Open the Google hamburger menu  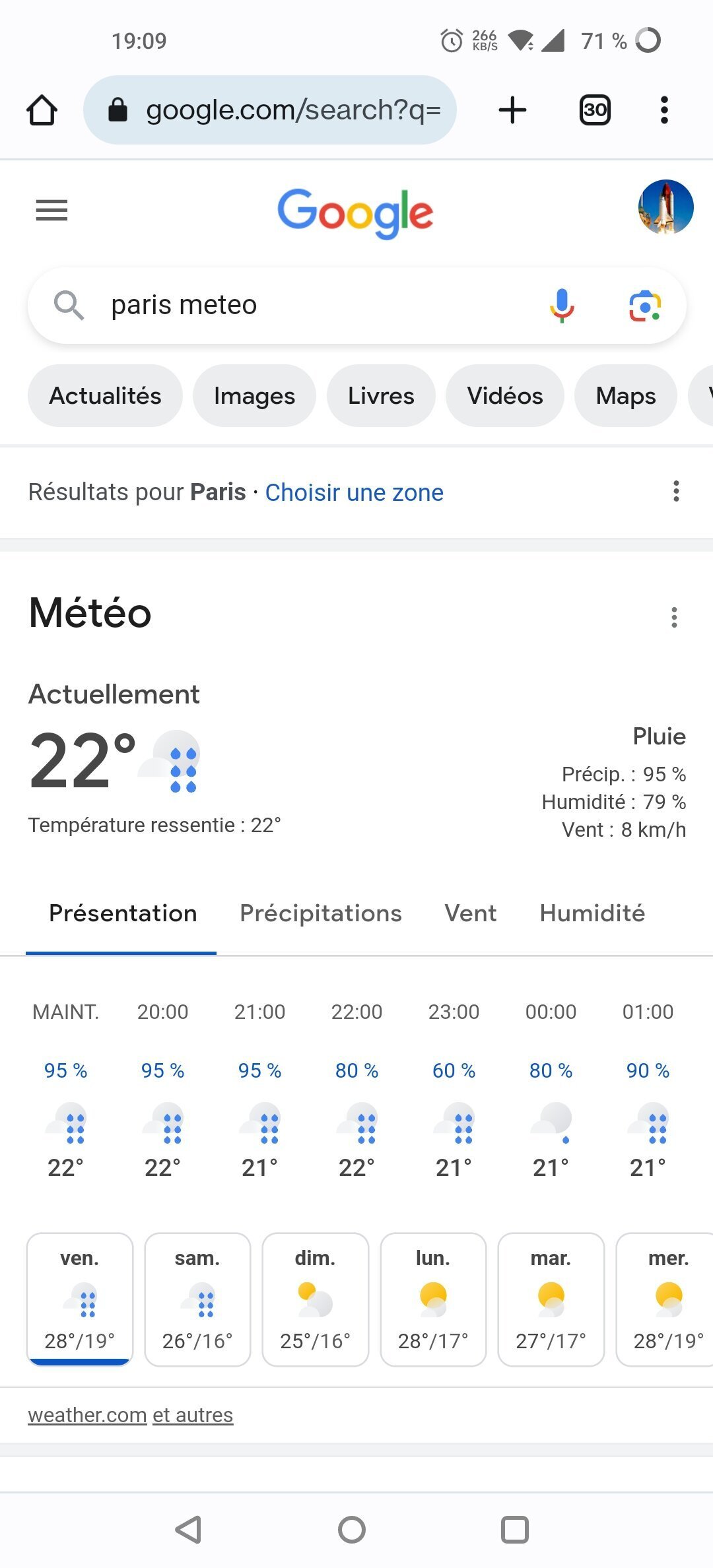point(51,211)
